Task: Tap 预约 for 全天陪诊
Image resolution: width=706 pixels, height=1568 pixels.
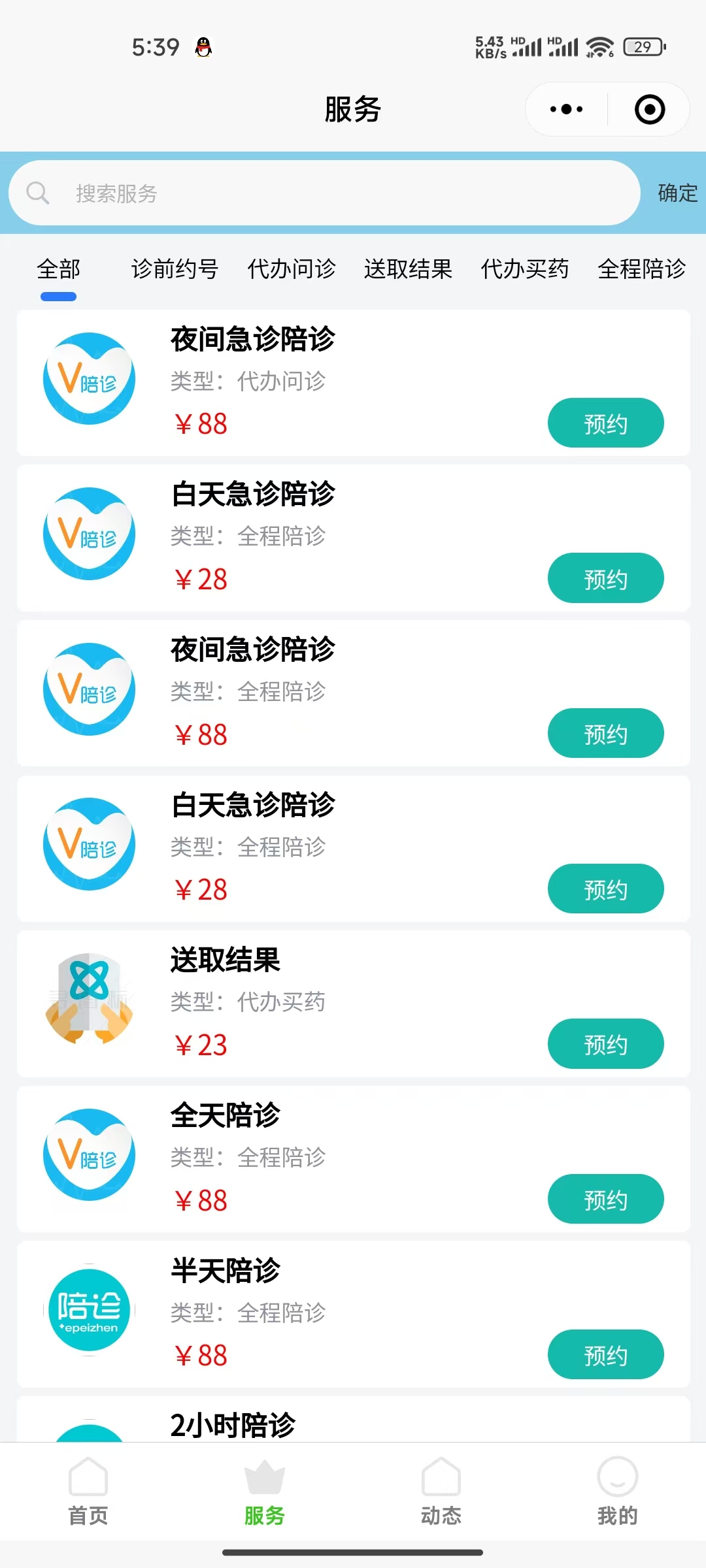Action: click(605, 1200)
